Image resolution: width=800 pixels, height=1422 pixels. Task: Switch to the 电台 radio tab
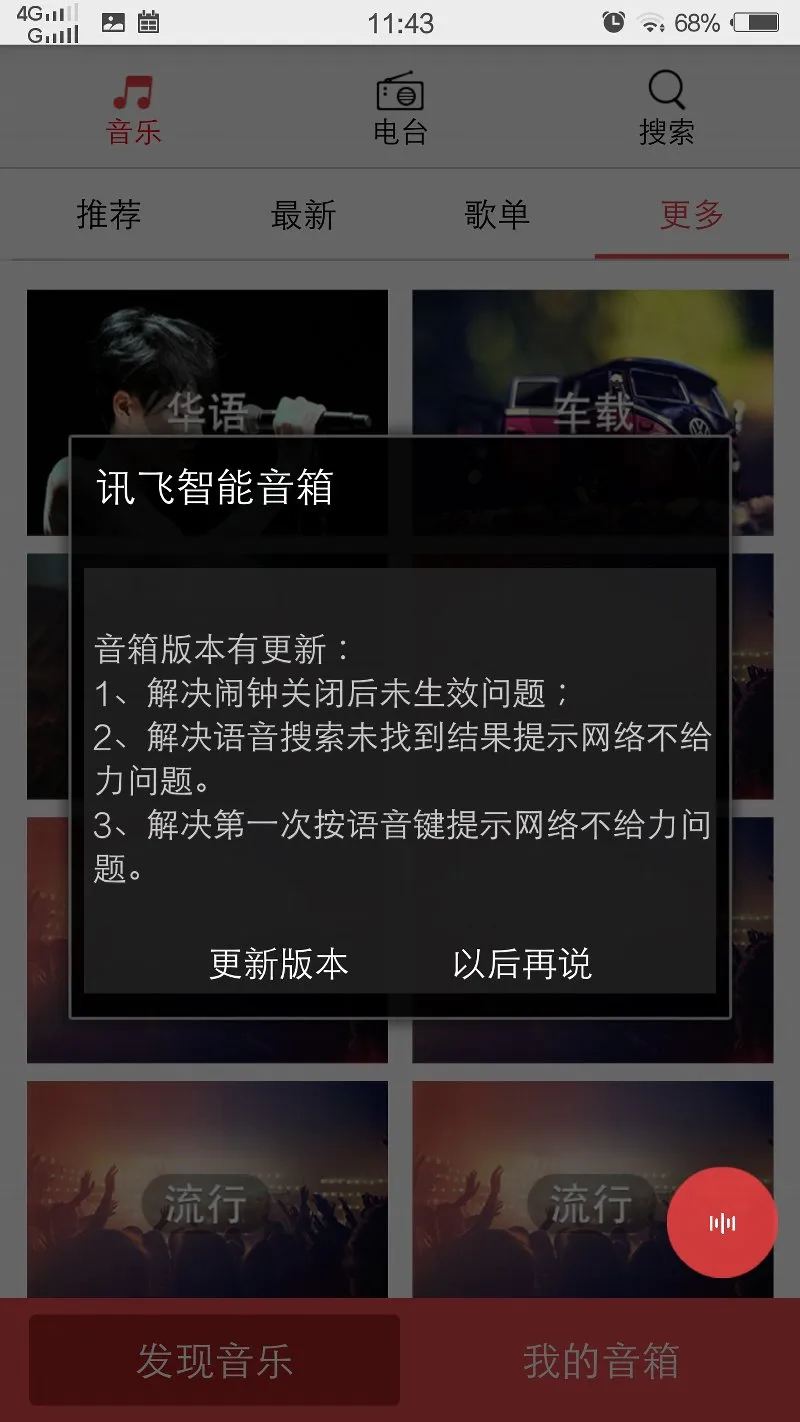(x=400, y=109)
